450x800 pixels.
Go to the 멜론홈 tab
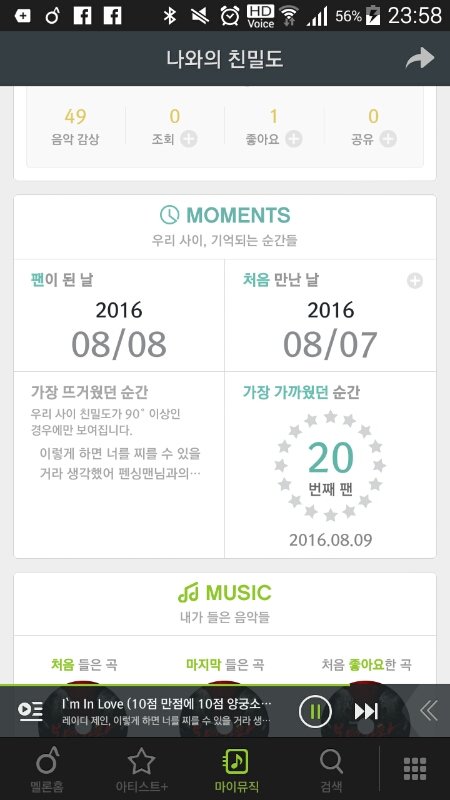47,769
